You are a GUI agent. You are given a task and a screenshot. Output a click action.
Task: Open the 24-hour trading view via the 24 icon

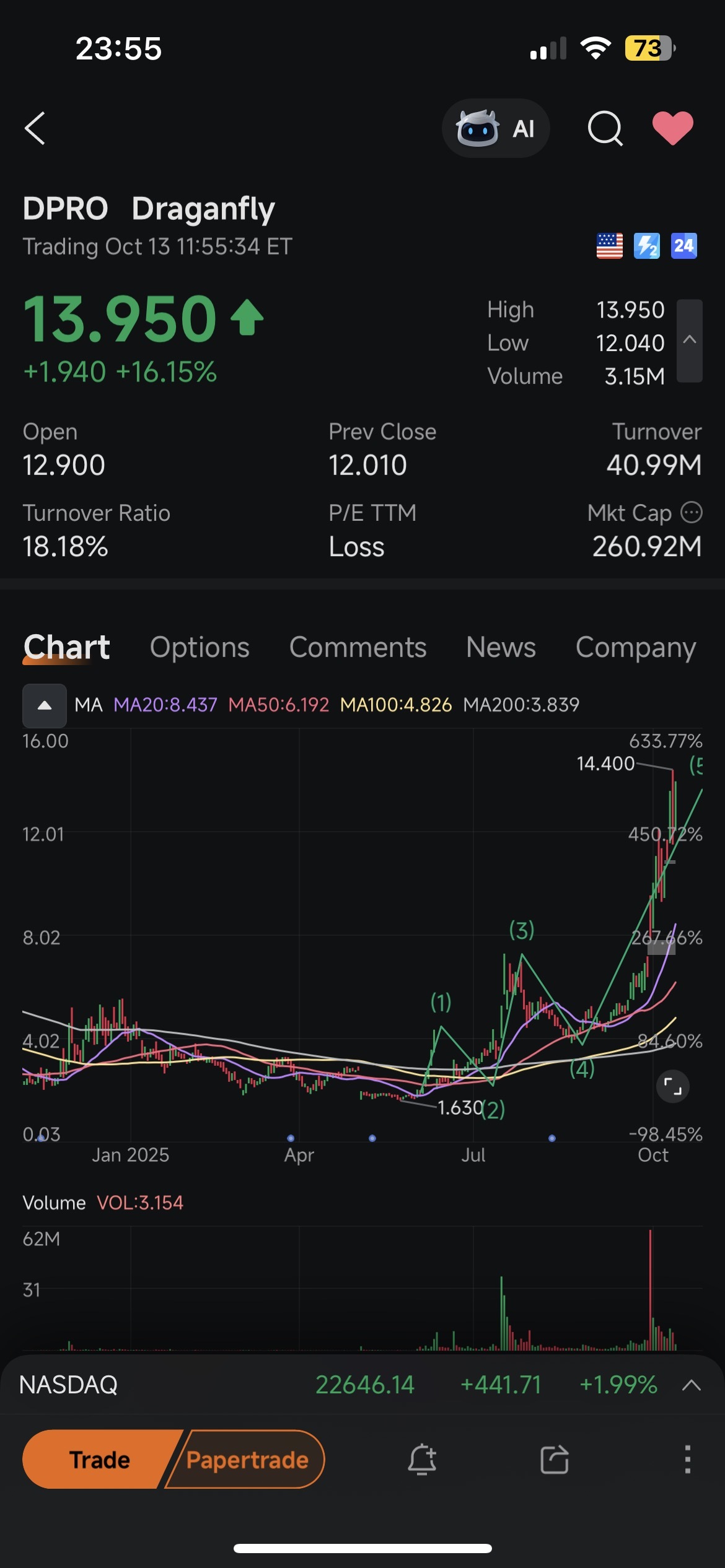(683, 246)
